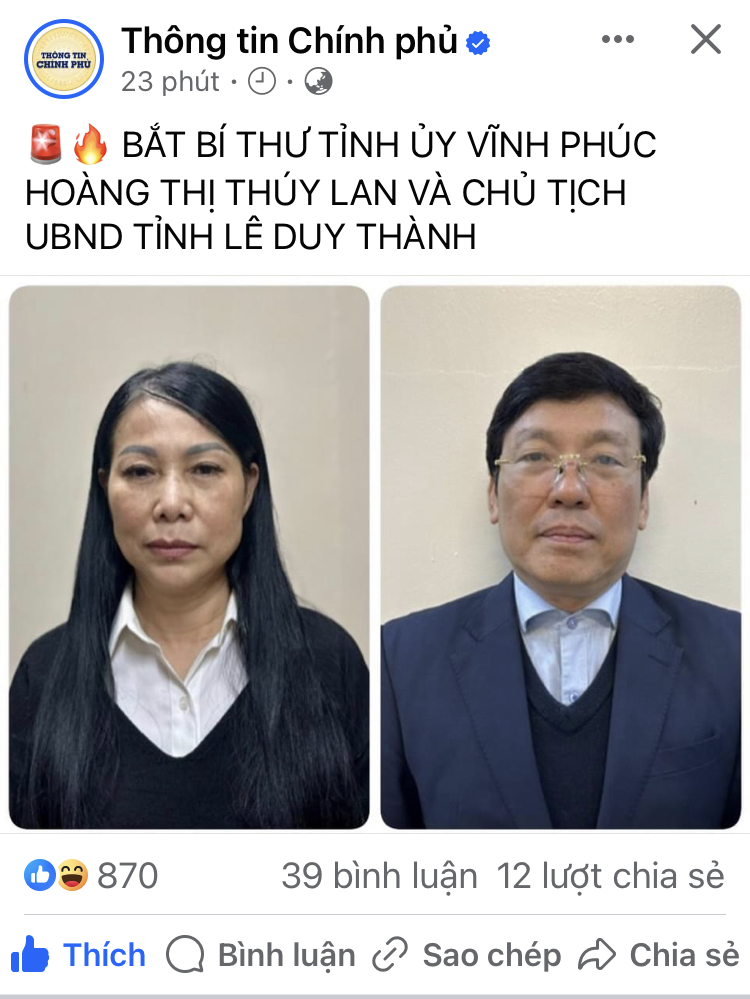The width and height of the screenshot is (750, 999).
Task: Open the 39 bình luận comments
Action: (379, 876)
